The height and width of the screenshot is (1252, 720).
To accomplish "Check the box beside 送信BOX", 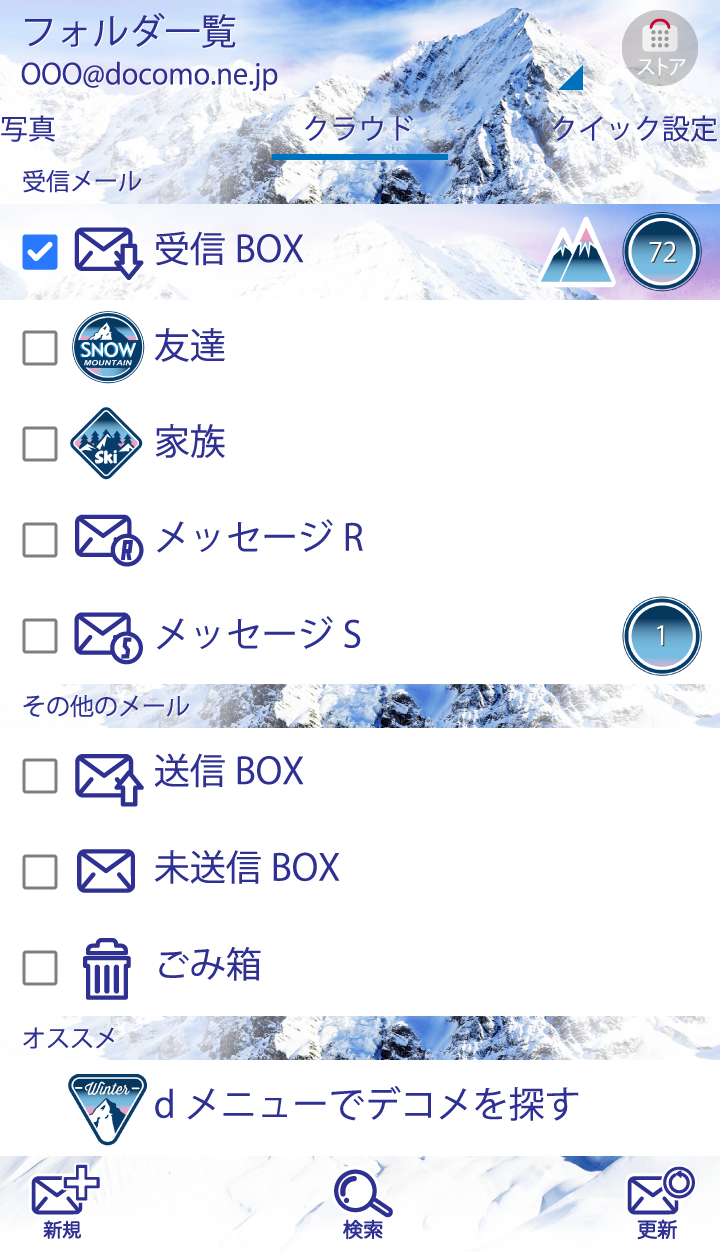I will point(40,775).
